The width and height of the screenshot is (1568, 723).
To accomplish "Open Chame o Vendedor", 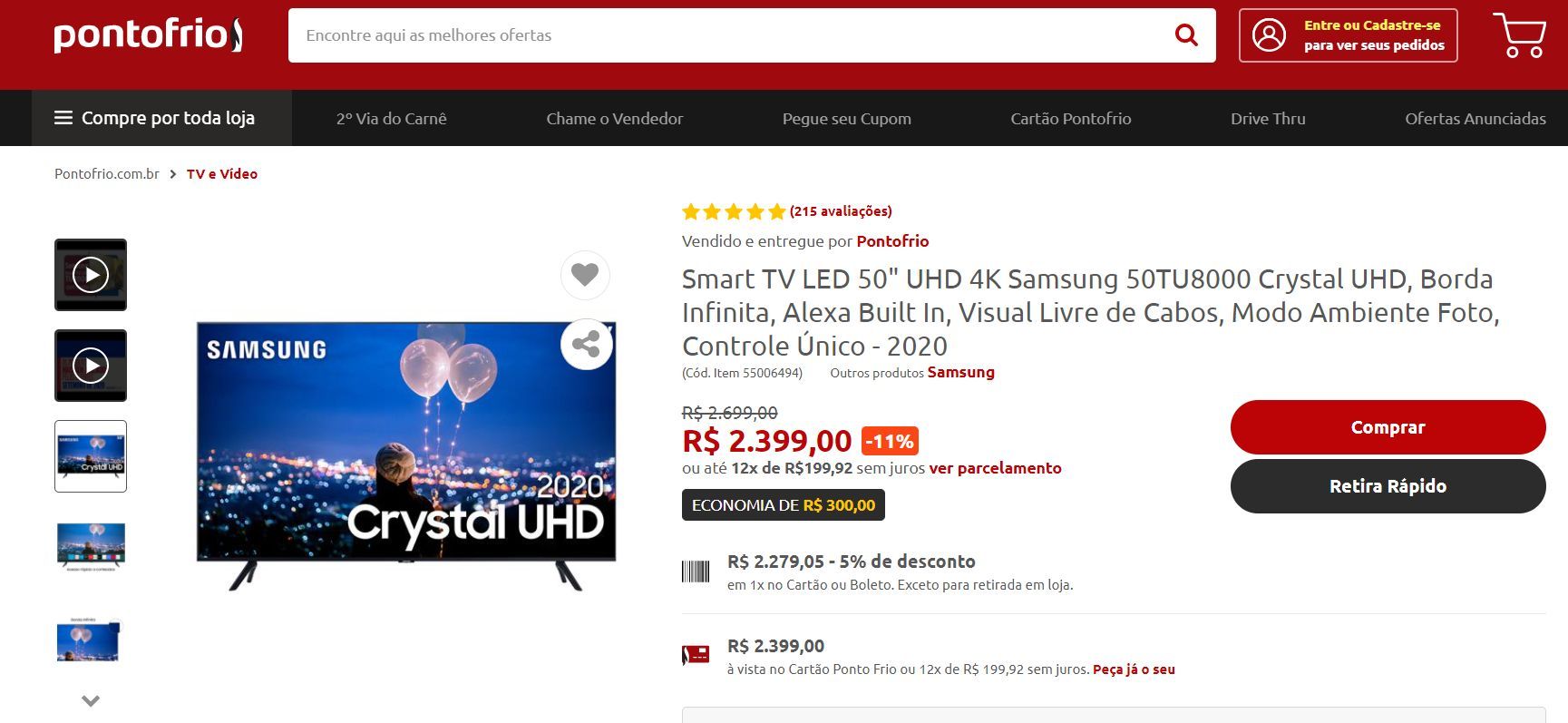I will click(614, 119).
